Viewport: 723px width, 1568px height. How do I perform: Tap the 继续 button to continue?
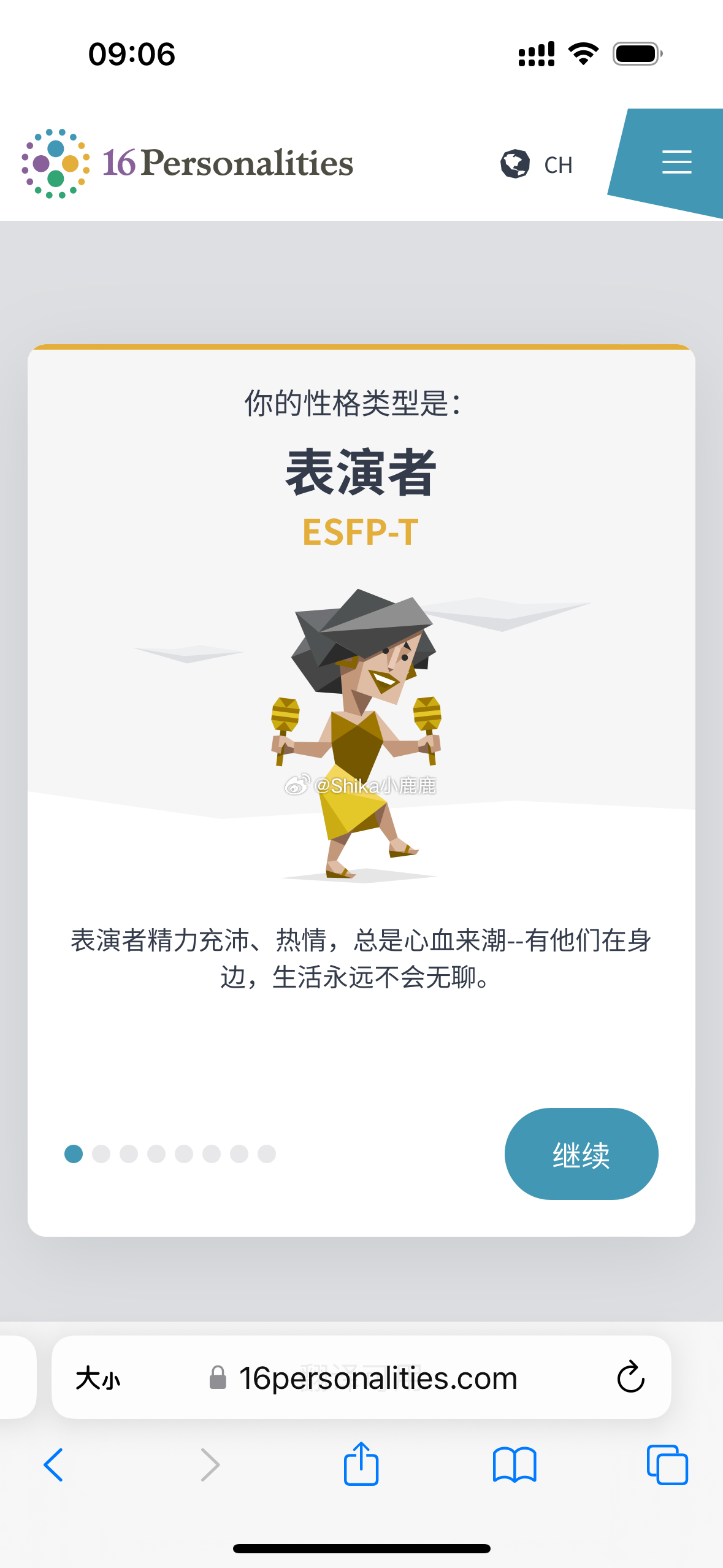[581, 1154]
